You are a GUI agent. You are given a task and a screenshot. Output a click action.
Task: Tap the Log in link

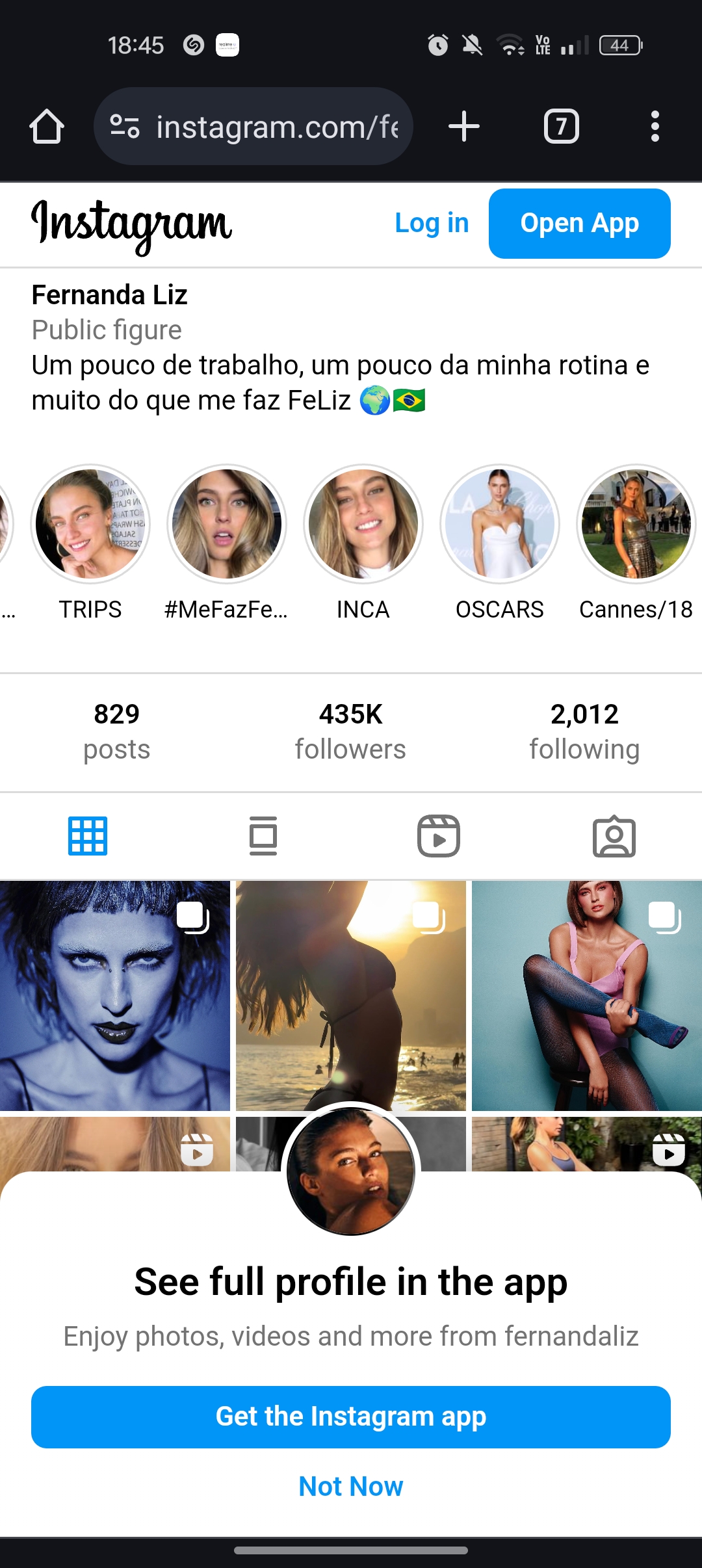click(432, 224)
